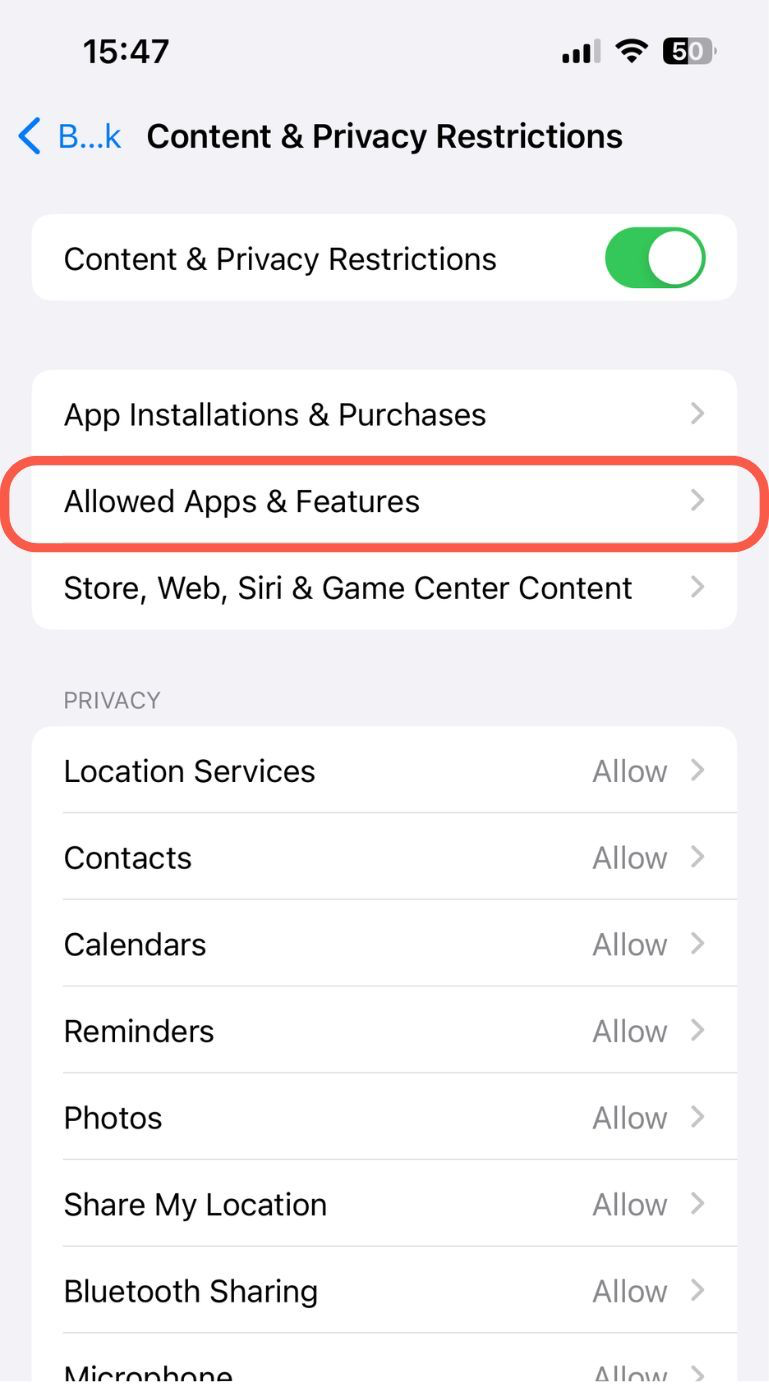Turn off Content & Privacy Restrictions switch
The height and width of the screenshot is (1386, 769).
tap(654, 259)
